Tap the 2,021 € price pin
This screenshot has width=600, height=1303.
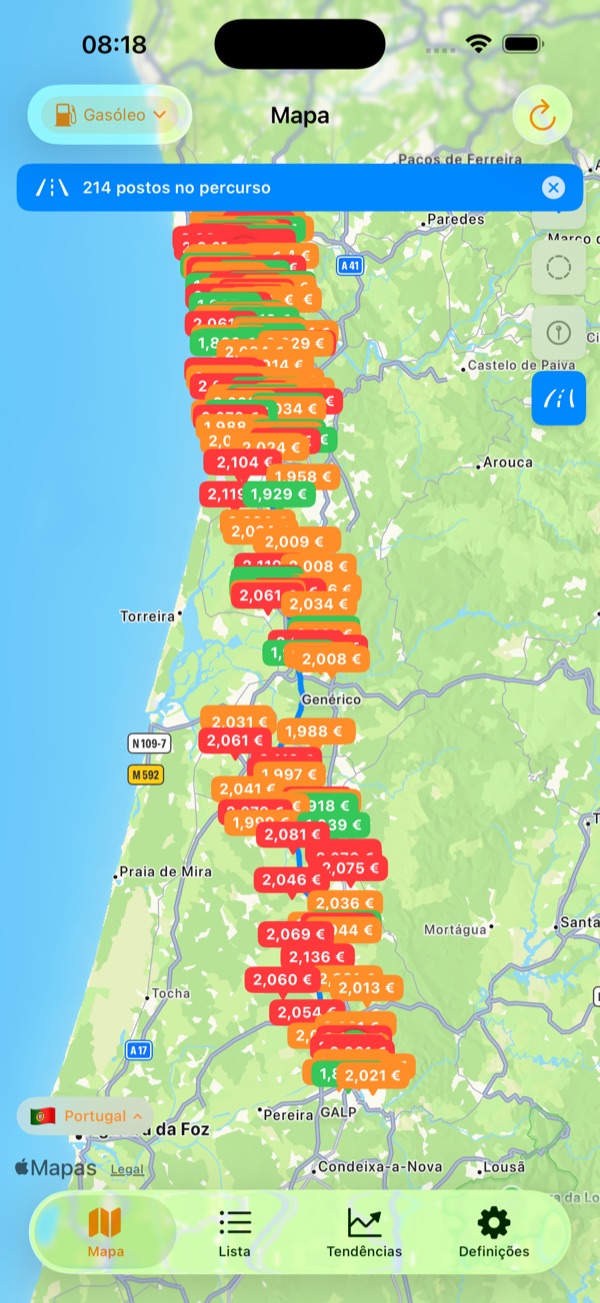coord(376,1076)
